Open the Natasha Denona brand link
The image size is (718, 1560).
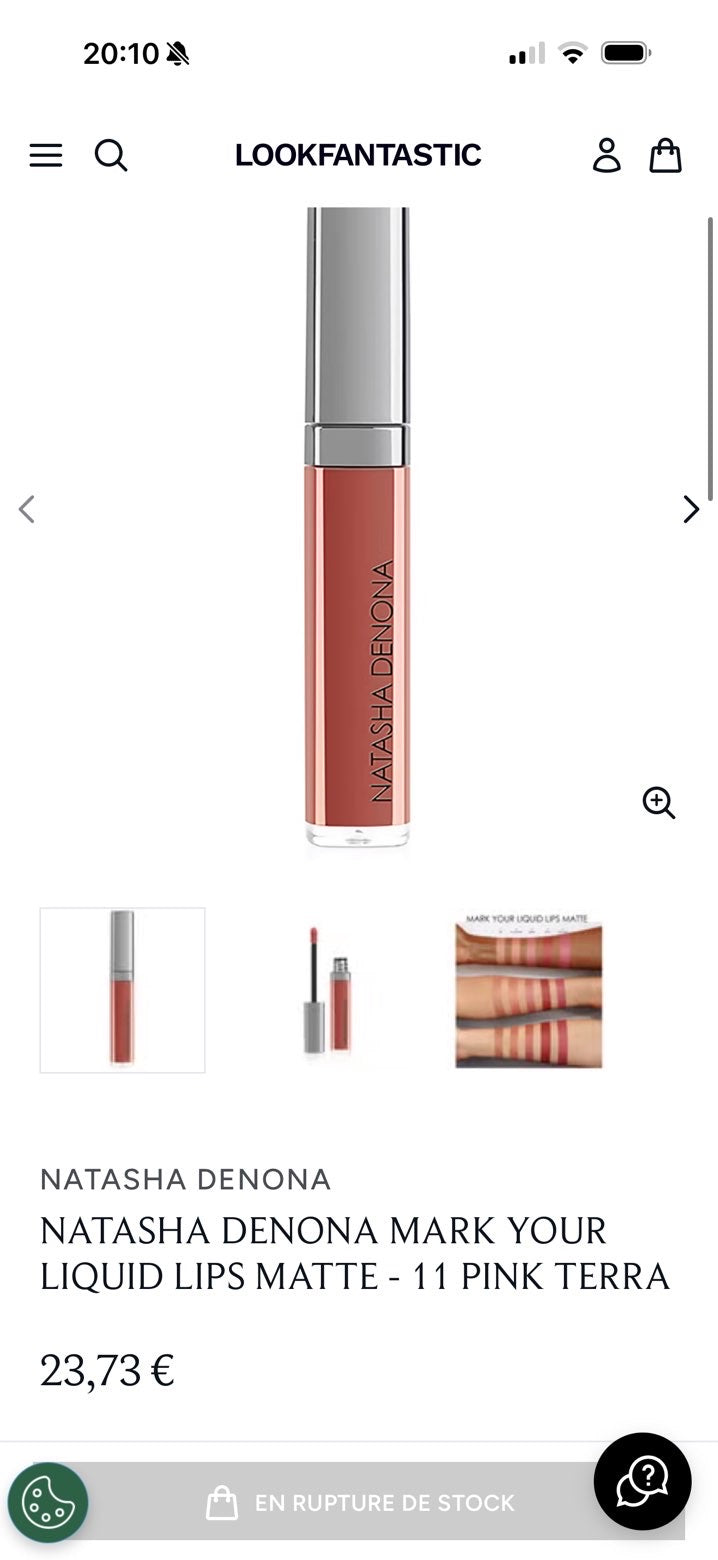185,1179
